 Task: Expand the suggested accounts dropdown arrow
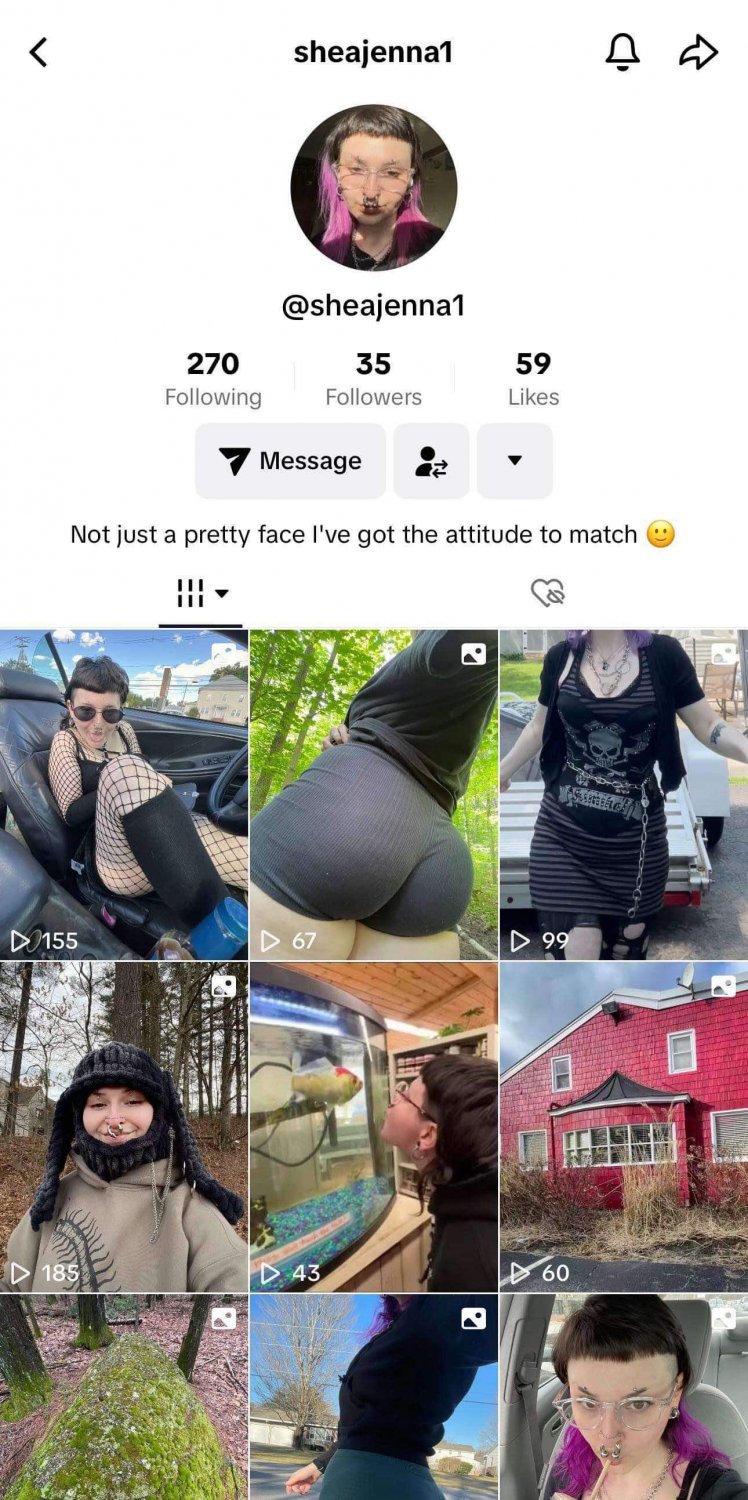coord(515,461)
